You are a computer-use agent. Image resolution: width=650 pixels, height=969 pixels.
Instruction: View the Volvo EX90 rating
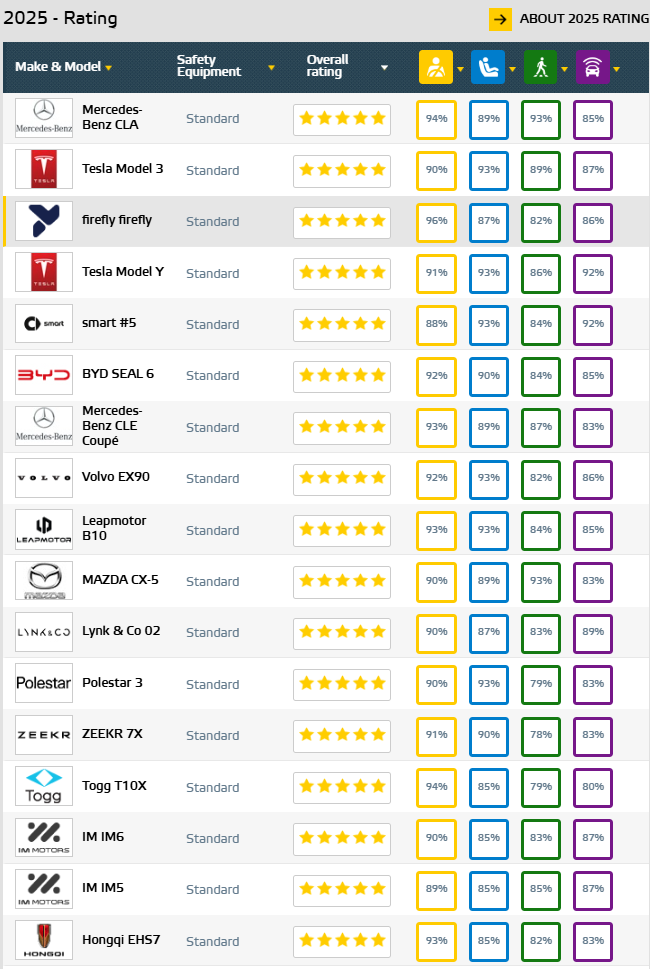116,477
